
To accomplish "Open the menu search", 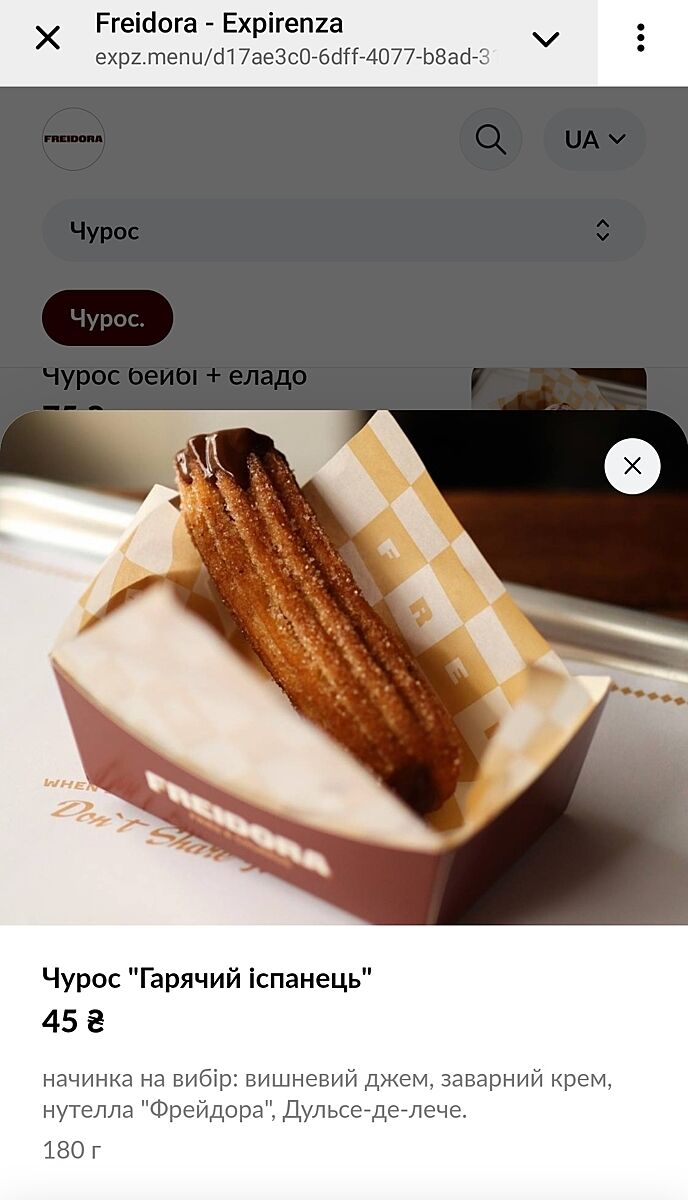I will 490,139.
